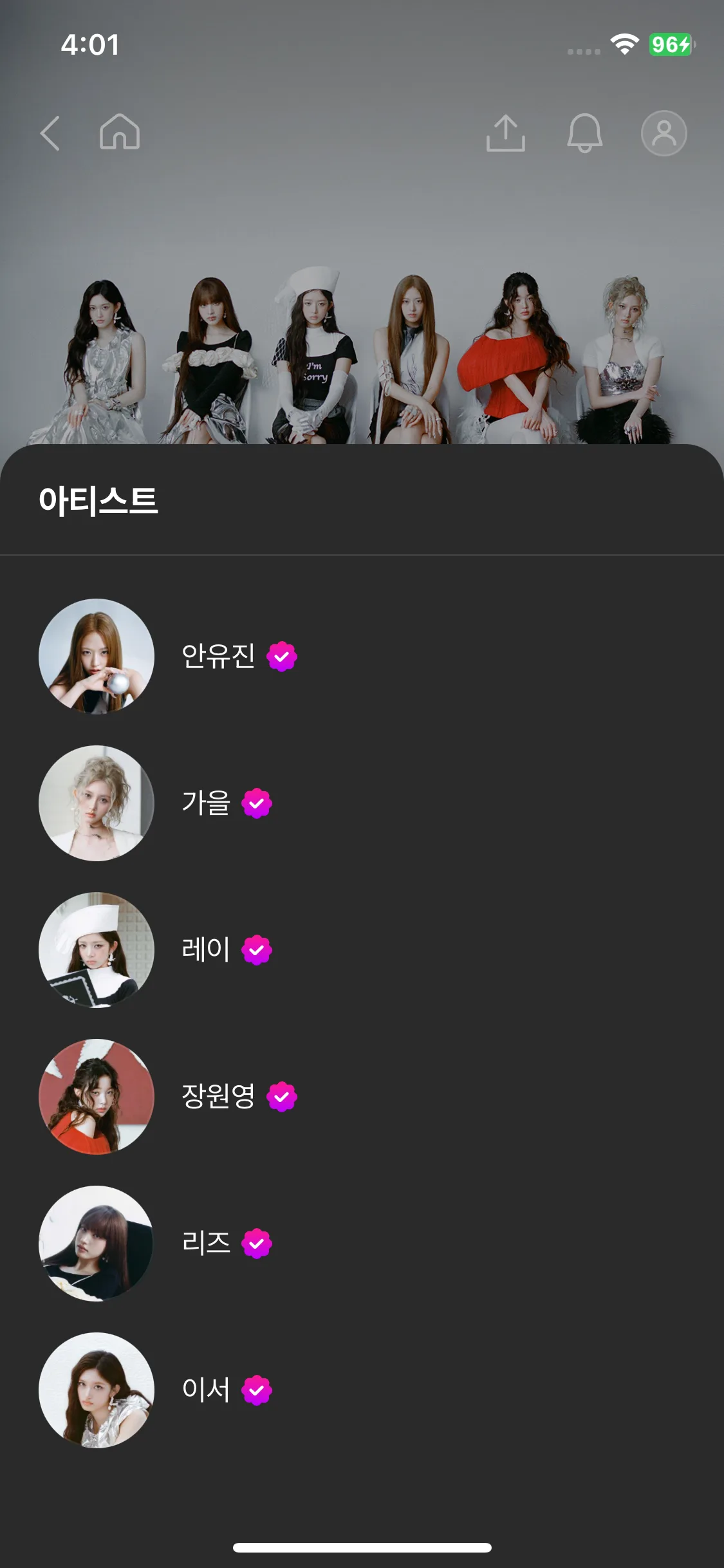Open the home icon
The height and width of the screenshot is (1568, 724).
(x=120, y=133)
